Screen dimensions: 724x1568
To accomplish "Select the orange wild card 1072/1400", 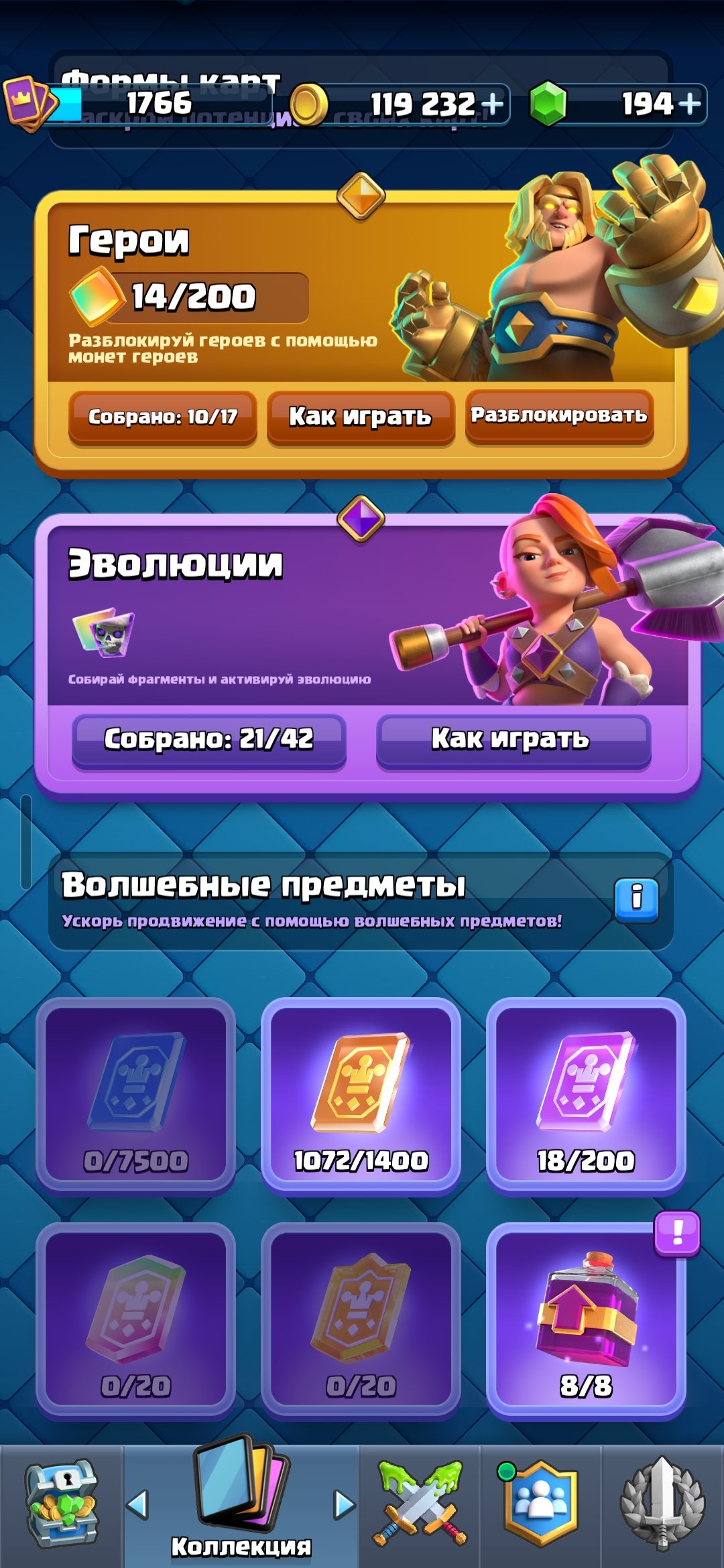I will [x=361, y=1096].
